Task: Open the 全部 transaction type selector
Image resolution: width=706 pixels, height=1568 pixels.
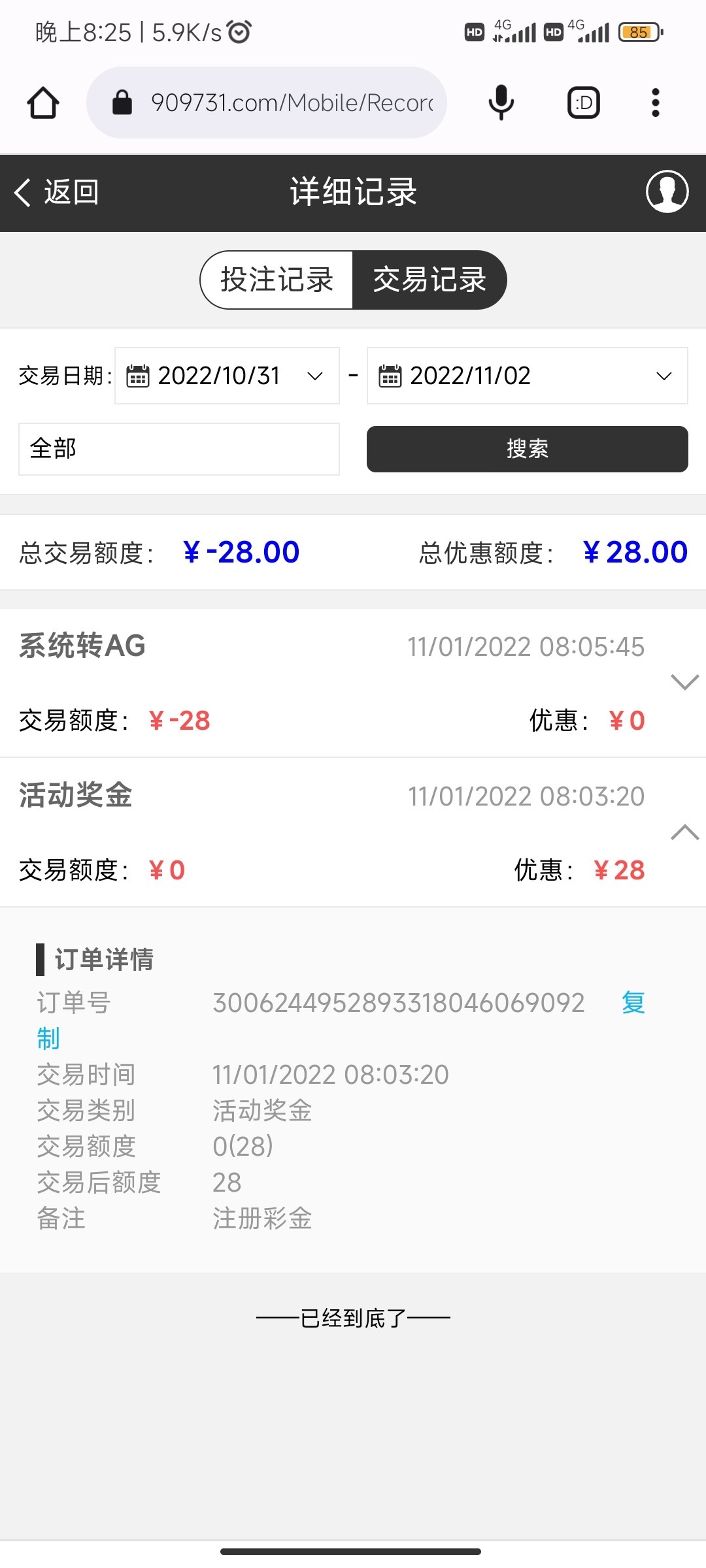Action: [x=178, y=449]
